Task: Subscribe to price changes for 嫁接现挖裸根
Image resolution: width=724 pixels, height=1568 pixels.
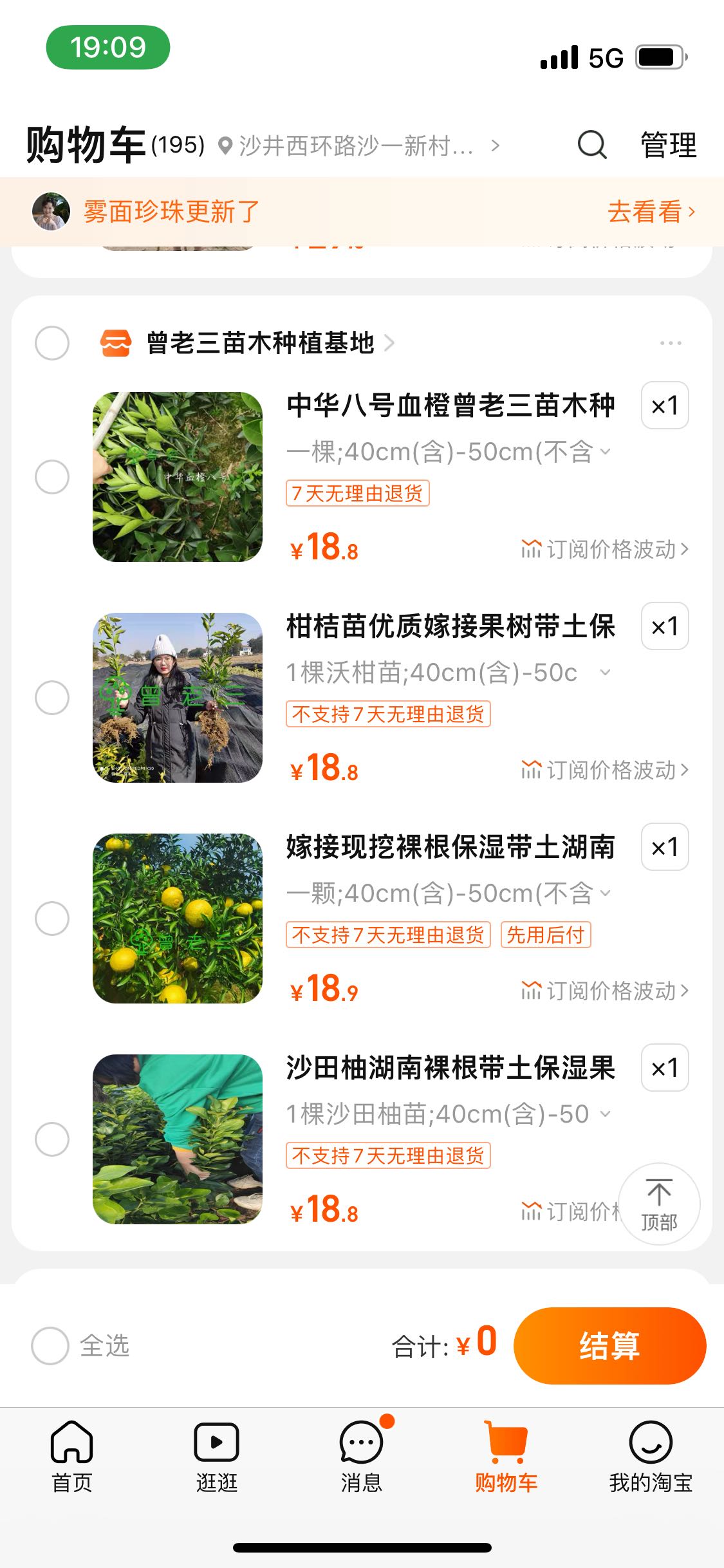Action: click(605, 991)
